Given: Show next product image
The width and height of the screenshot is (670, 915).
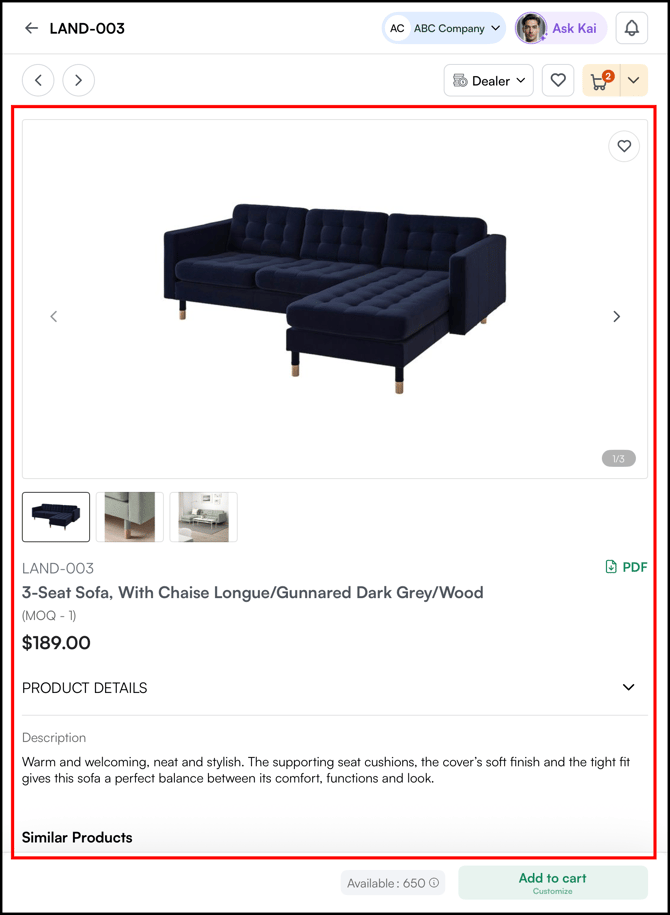Looking at the screenshot, I should [x=616, y=316].
